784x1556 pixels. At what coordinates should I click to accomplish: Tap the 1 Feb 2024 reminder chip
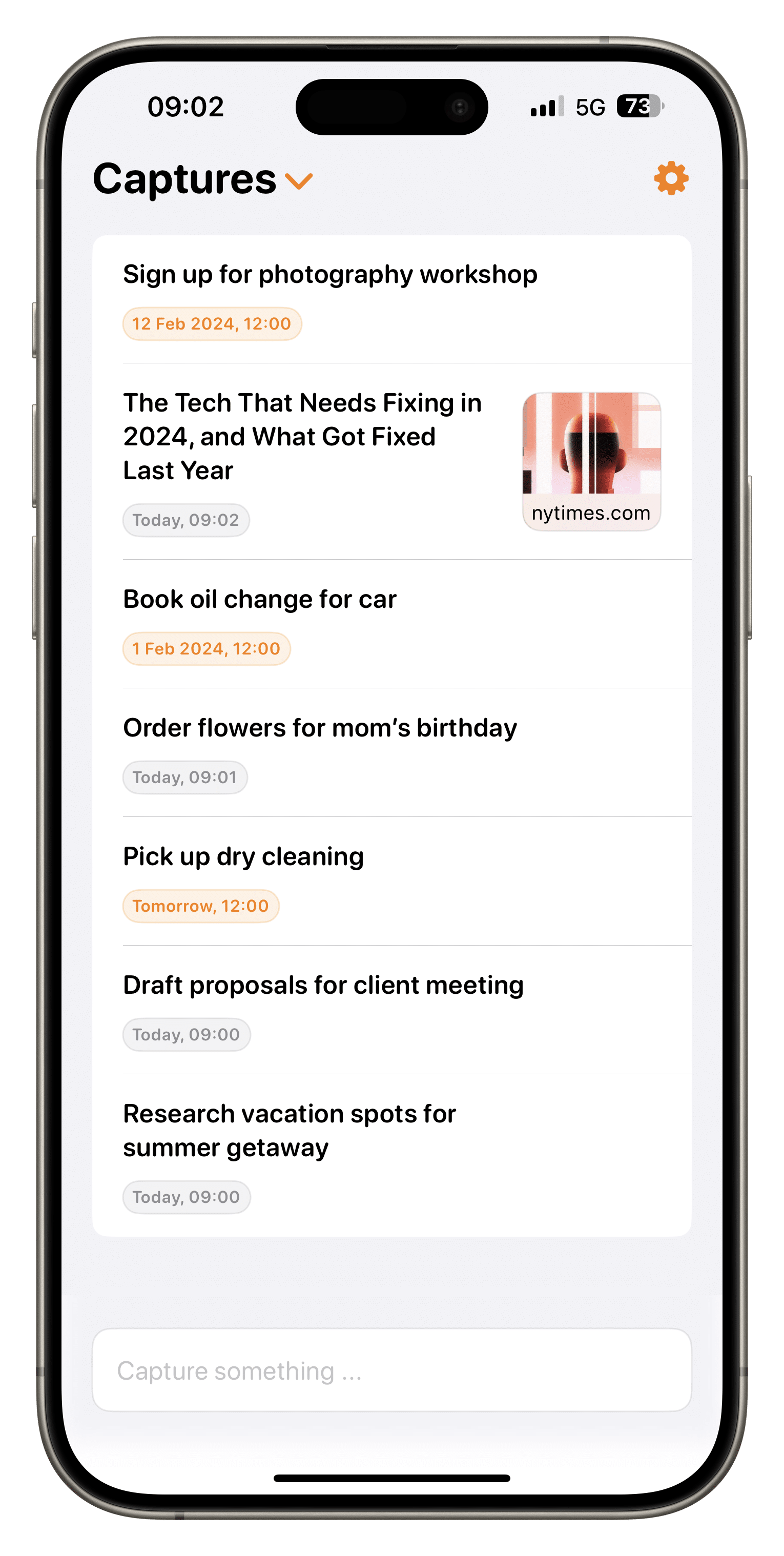point(206,649)
